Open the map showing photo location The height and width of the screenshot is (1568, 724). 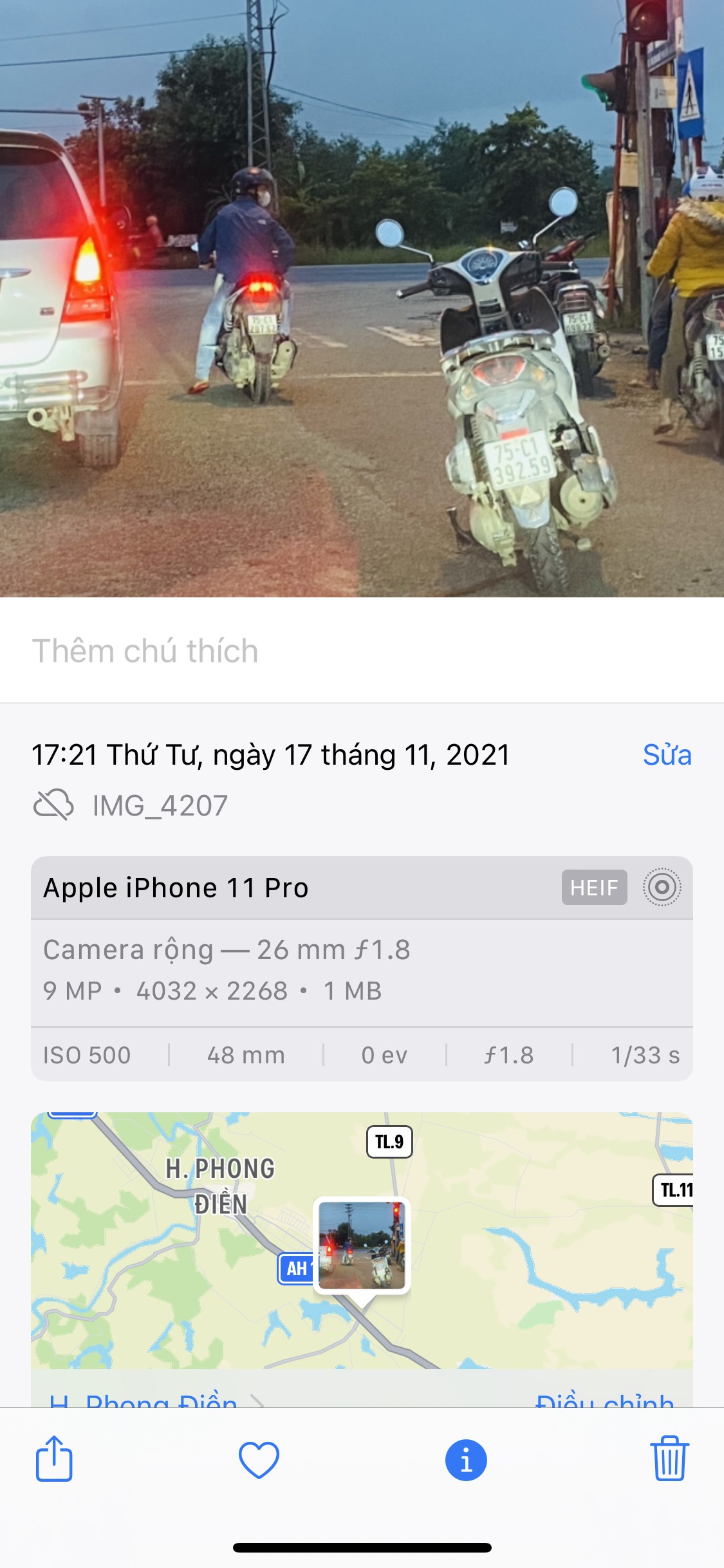(362, 1242)
